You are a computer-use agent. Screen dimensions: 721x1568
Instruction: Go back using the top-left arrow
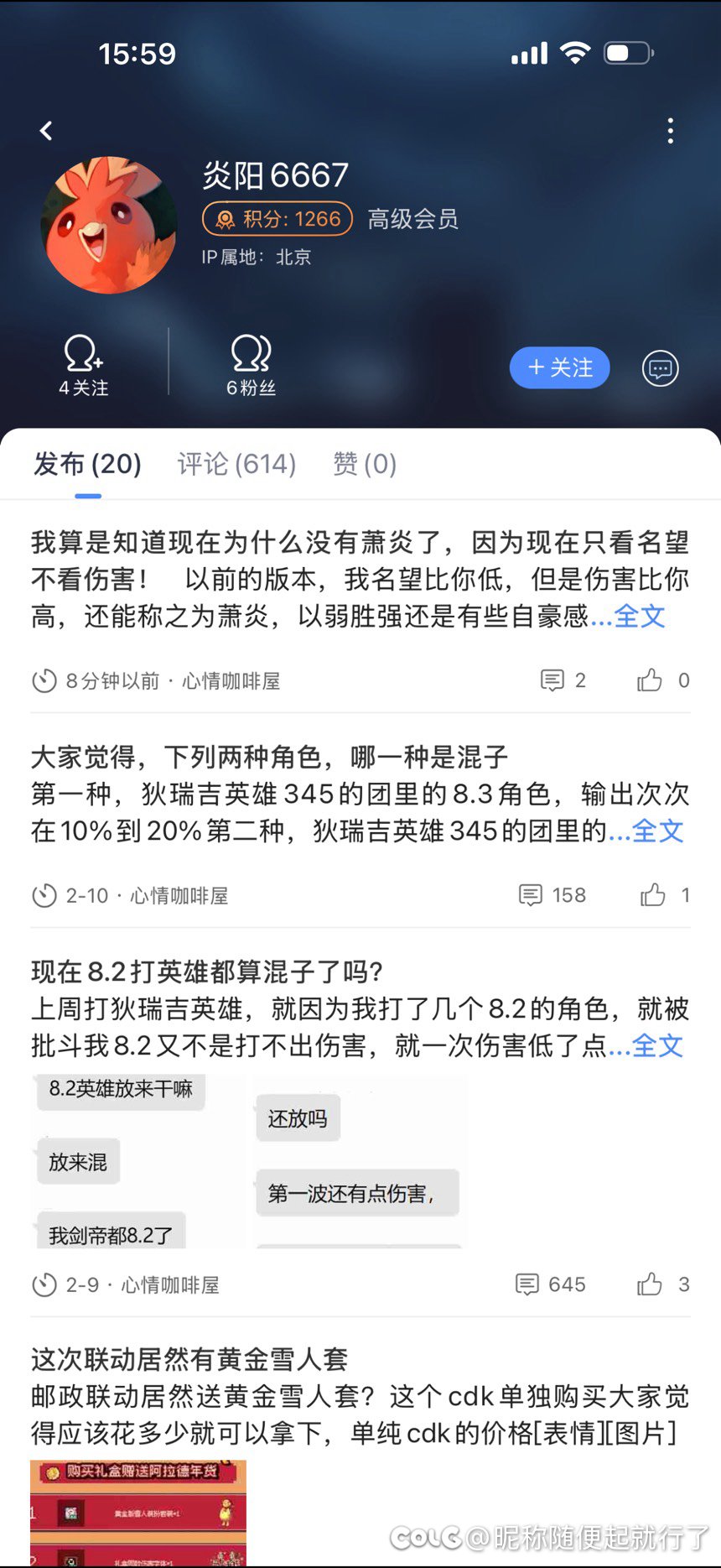[x=47, y=131]
